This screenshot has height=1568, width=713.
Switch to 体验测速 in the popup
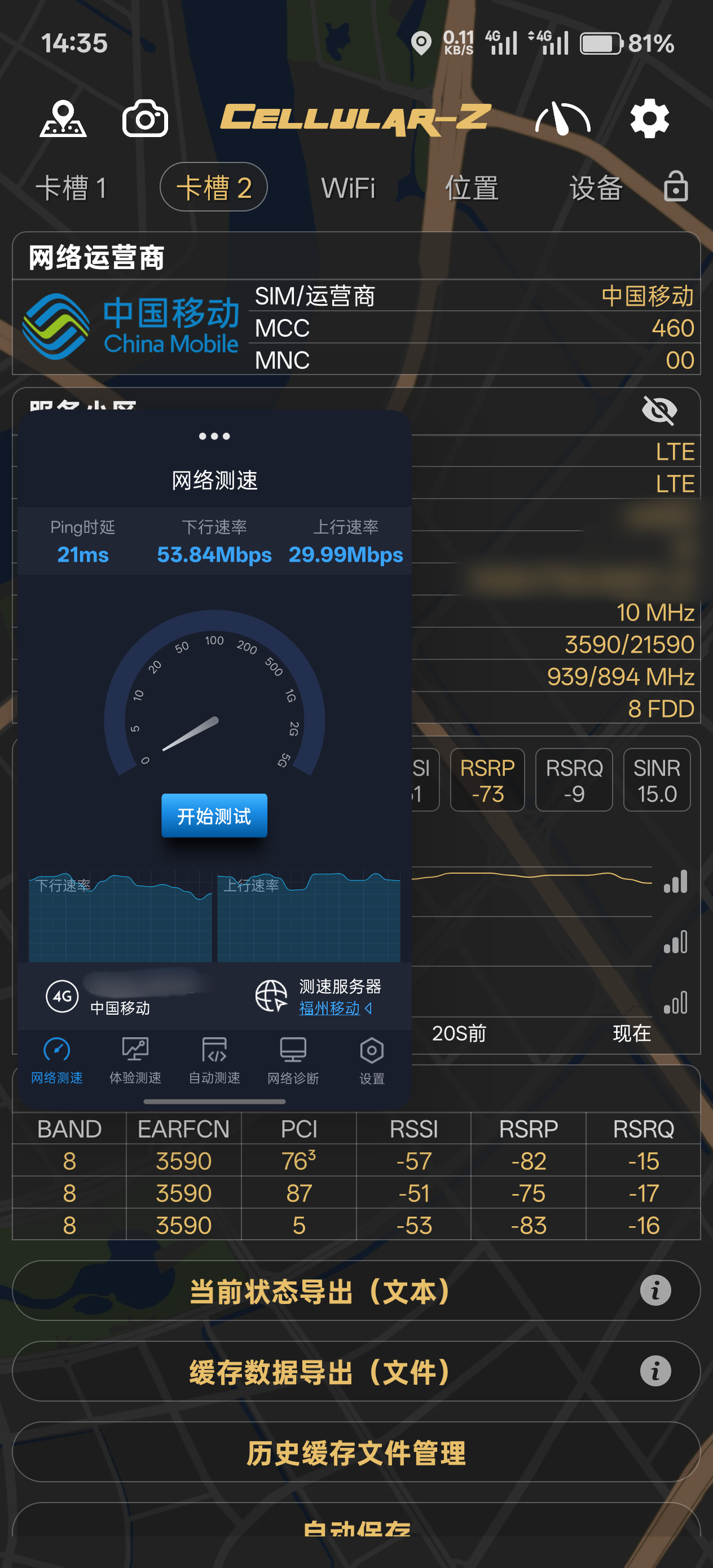point(135,1060)
